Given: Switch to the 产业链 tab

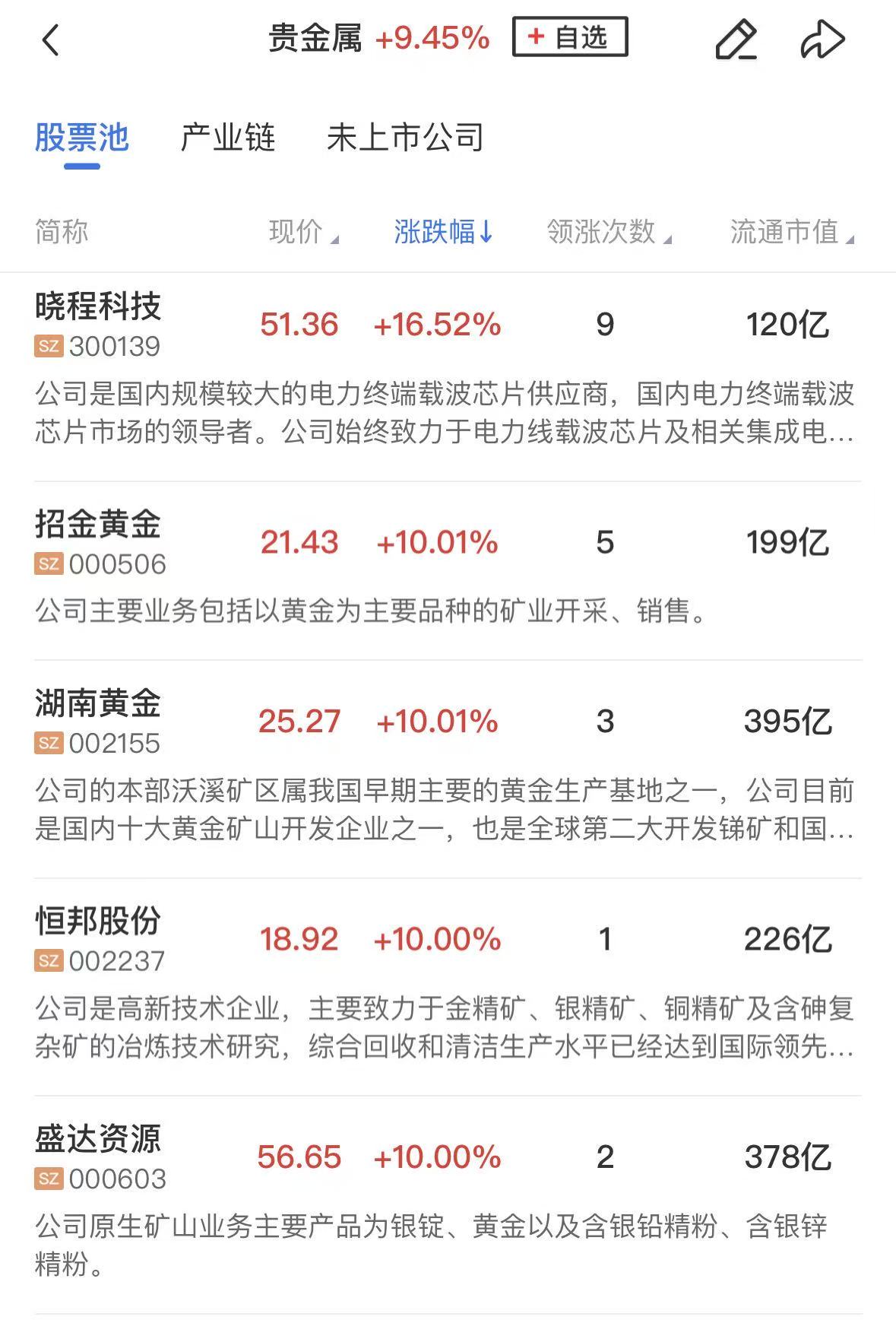Looking at the screenshot, I should 227,138.
